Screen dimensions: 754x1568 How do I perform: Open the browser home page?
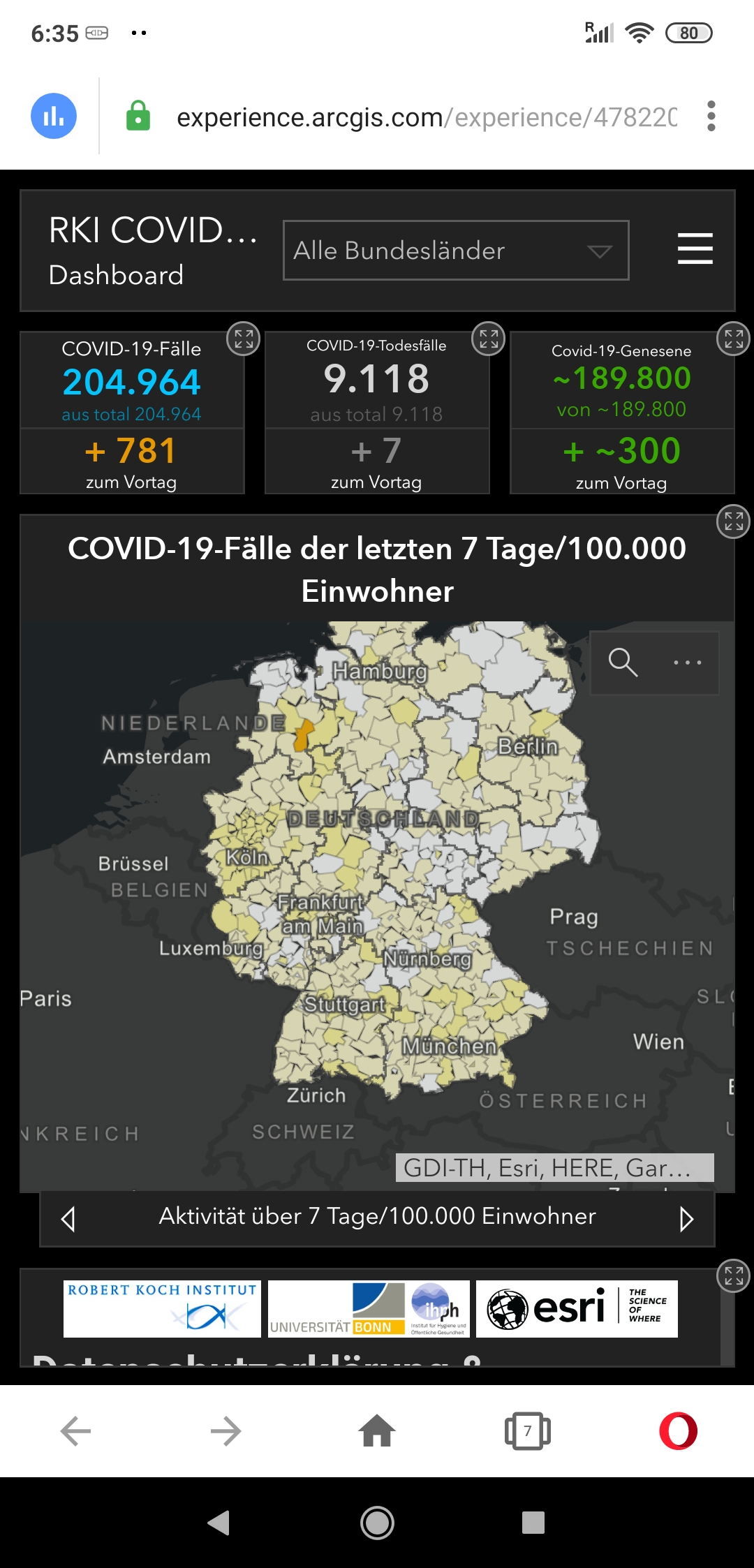(377, 1431)
